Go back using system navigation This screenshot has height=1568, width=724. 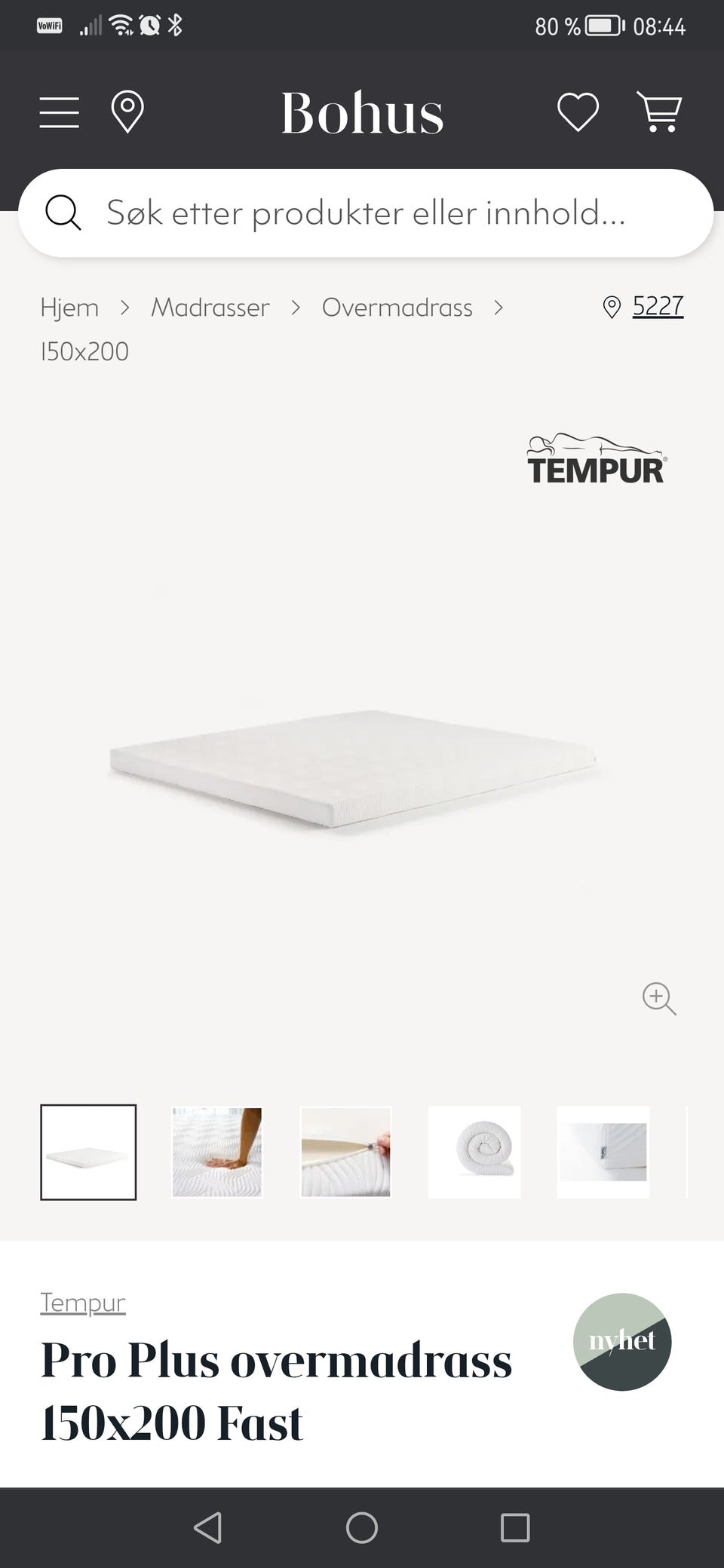coord(208,1527)
